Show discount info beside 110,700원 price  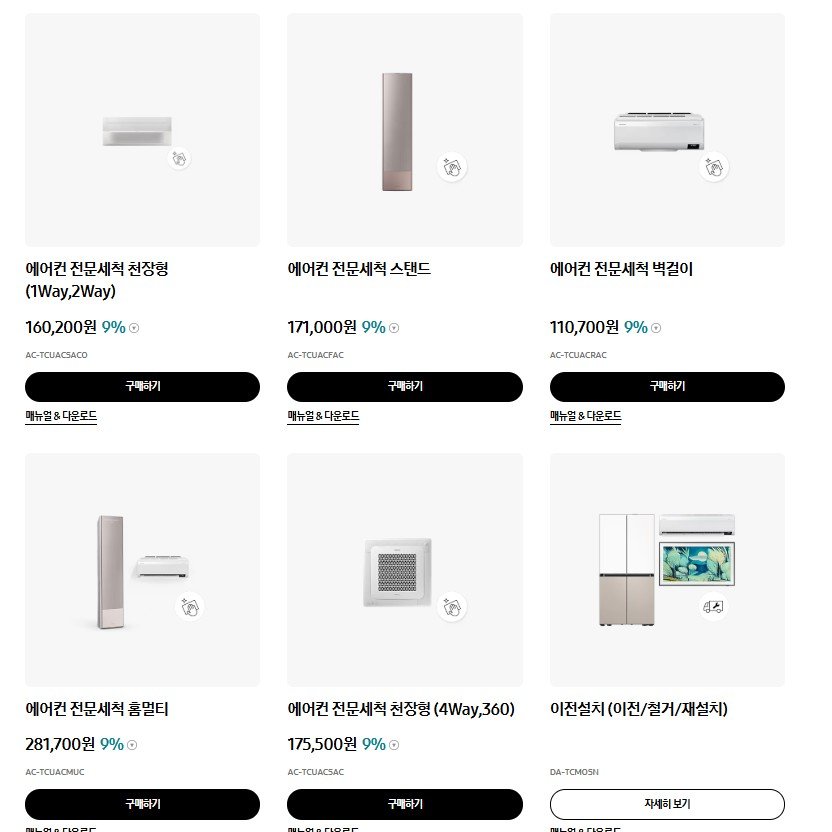point(656,328)
